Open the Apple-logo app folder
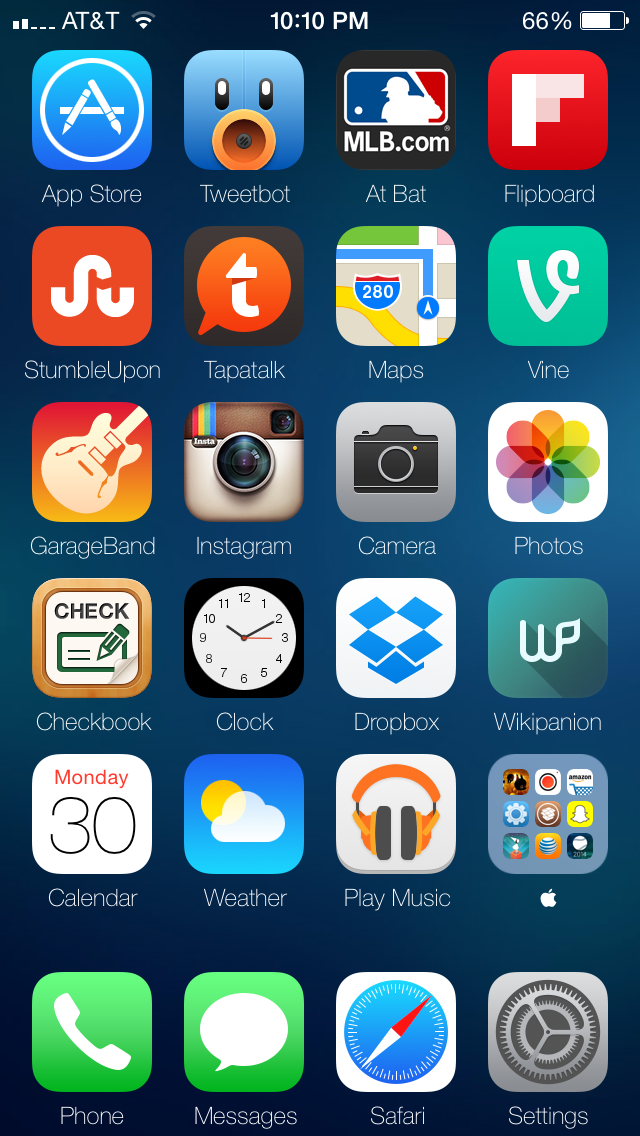Viewport: 640px width, 1136px height. (x=548, y=814)
